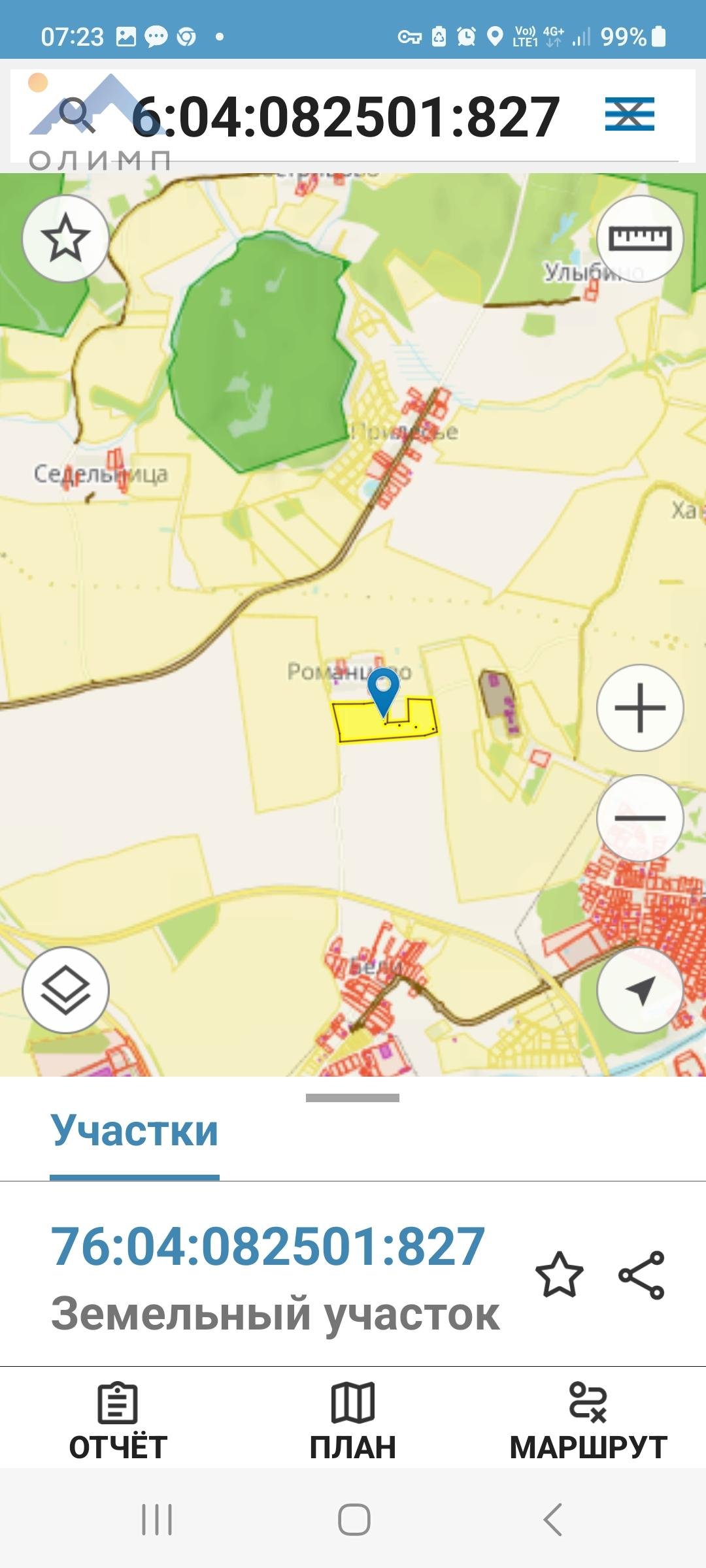Open plot 76:04:082501:827 details

click(268, 1247)
